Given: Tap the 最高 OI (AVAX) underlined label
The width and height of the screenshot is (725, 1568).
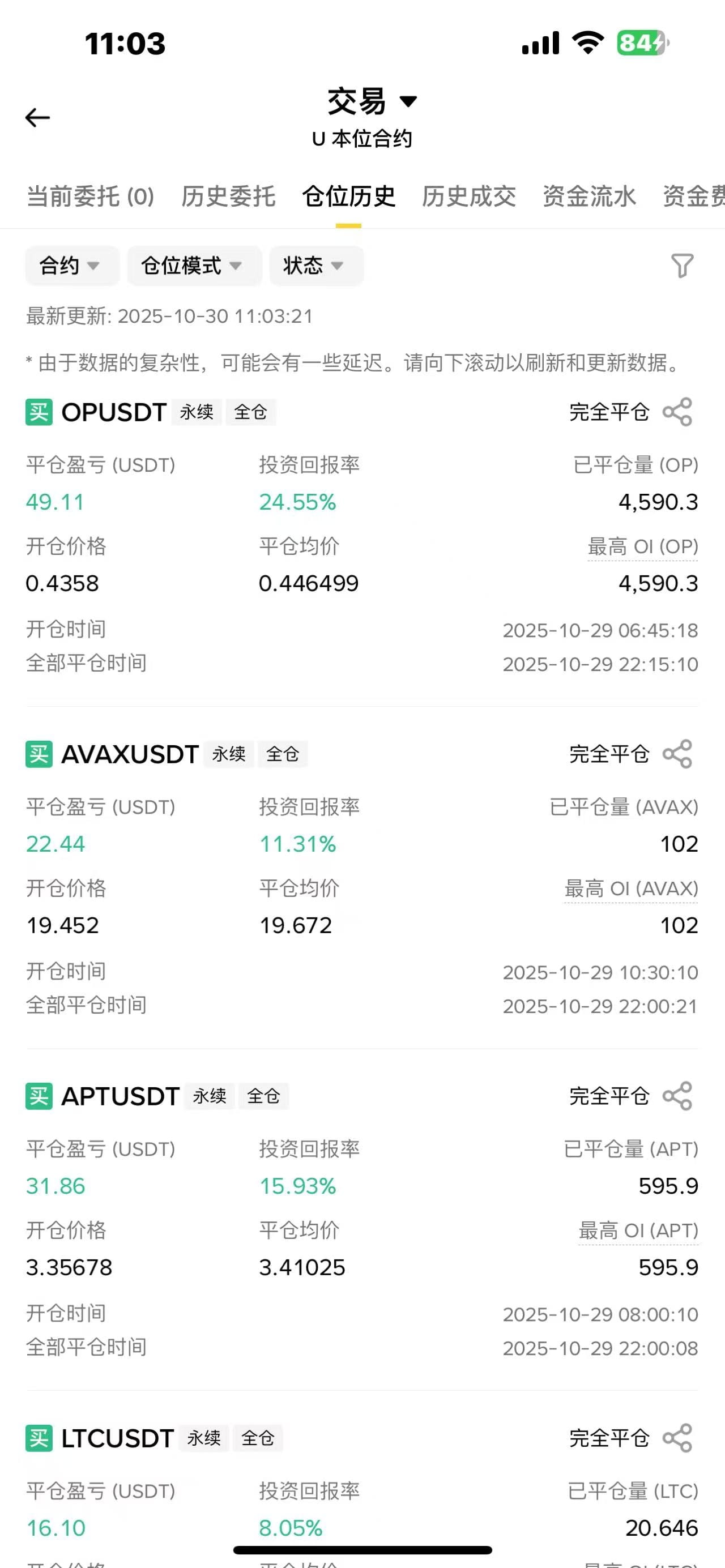Looking at the screenshot, I should [x=631, y=888].
